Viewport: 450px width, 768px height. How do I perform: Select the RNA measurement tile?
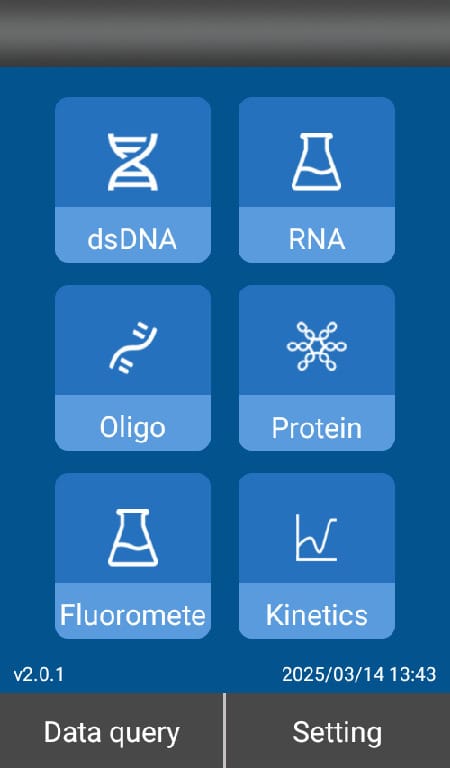coord(317,180)
